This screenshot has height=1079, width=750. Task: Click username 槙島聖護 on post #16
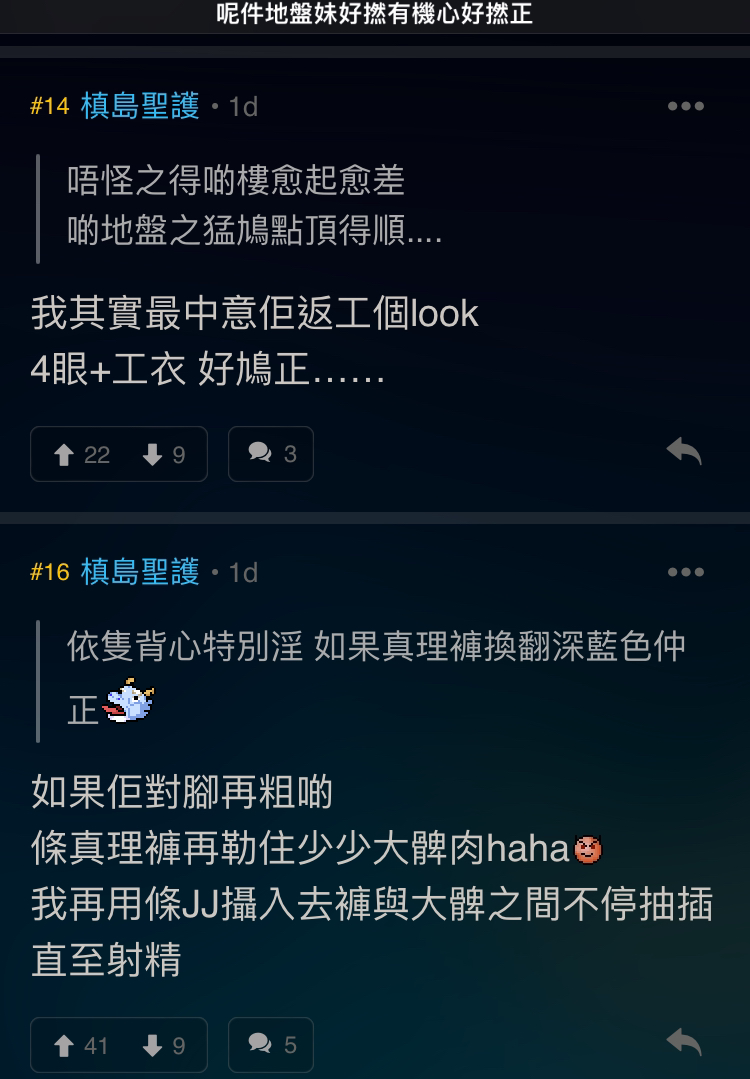click(138, 573)
